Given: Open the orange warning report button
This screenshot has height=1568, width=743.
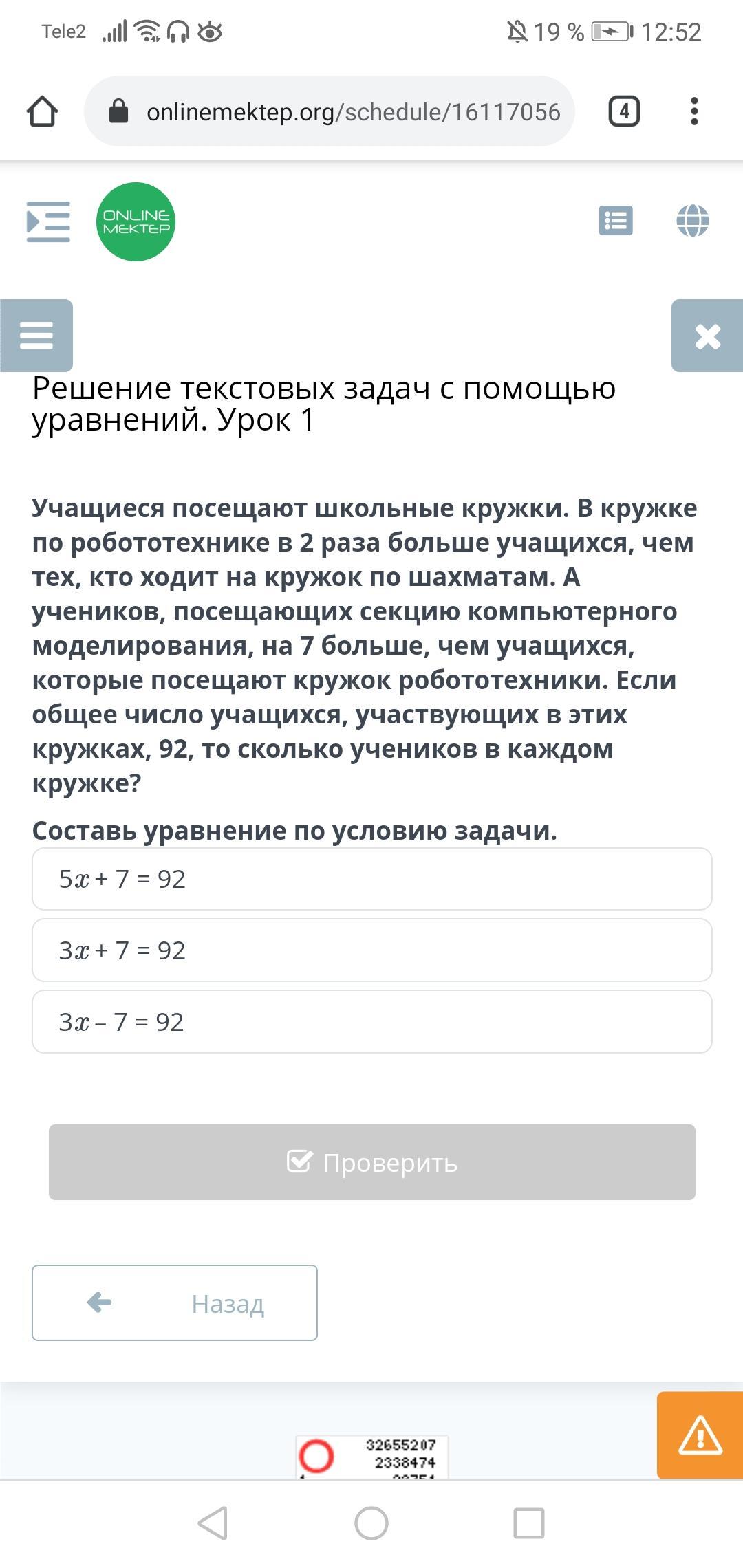Looking at the screenshot, I should [700, 1435].
